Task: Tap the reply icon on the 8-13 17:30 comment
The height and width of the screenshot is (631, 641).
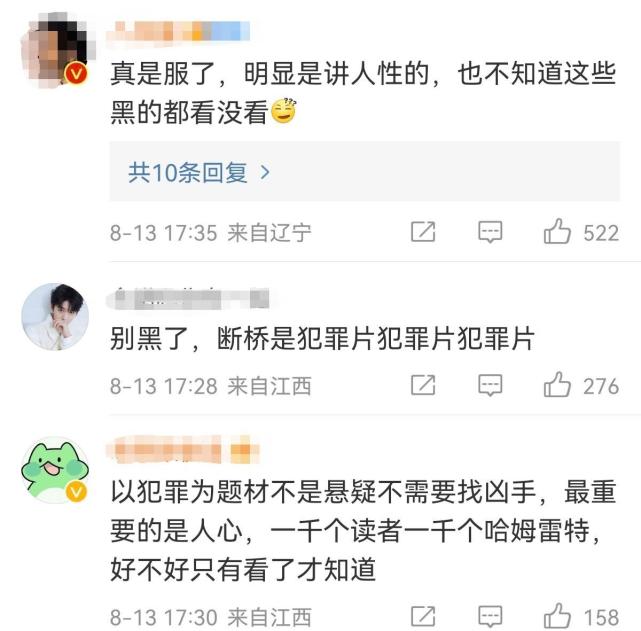Action: (x=490, y=614)
